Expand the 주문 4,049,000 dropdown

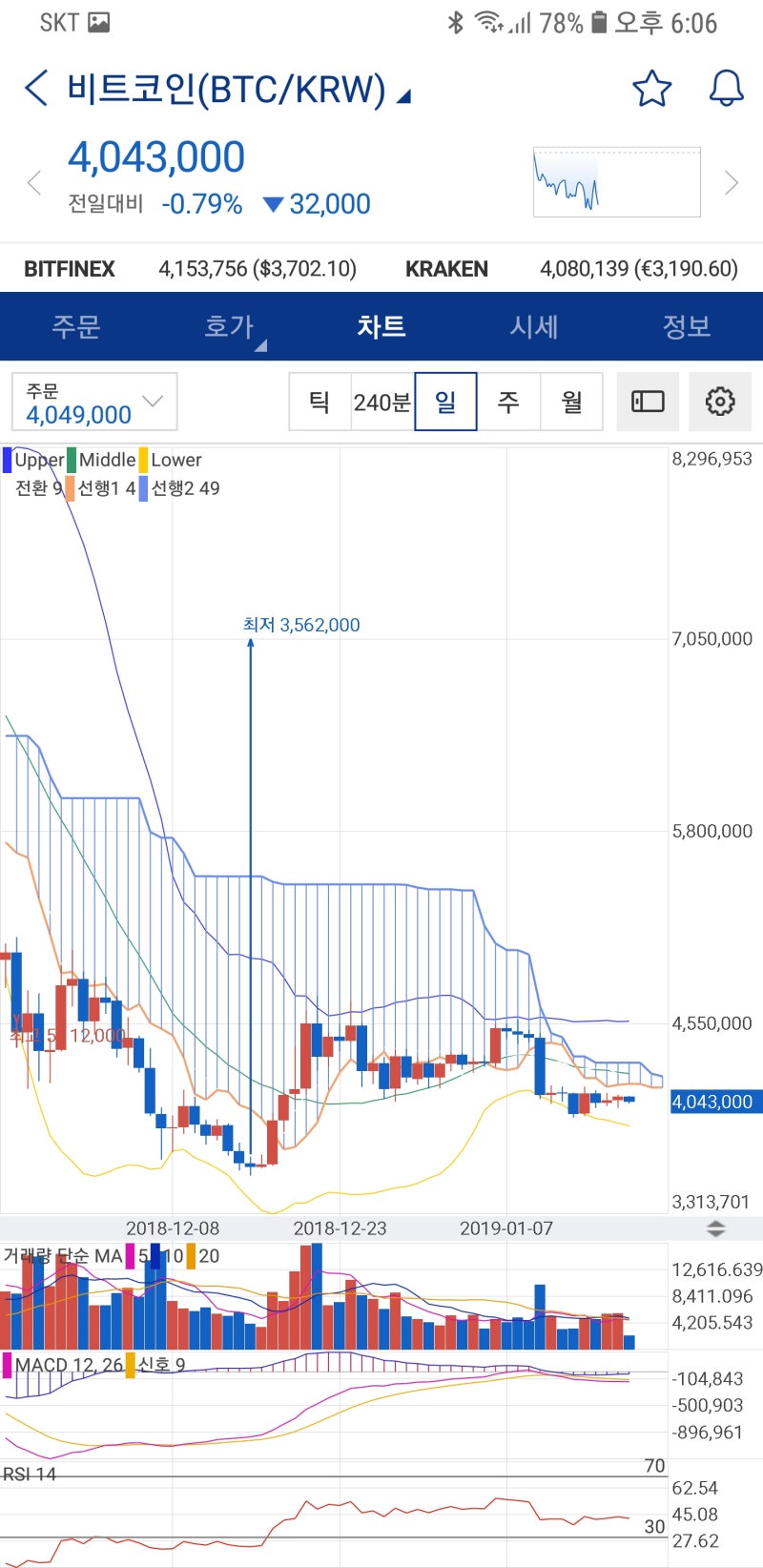[x=94, y=402]
